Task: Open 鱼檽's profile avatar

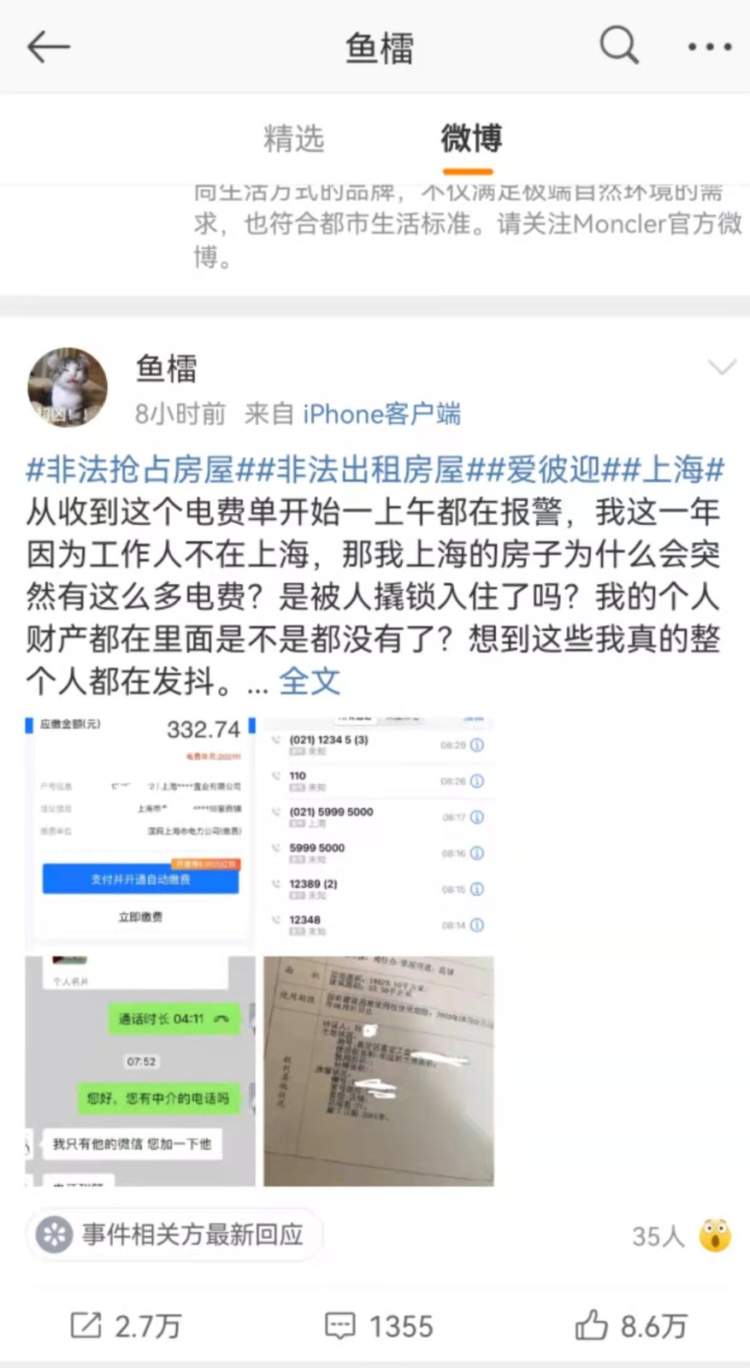Action: [67, 388]
